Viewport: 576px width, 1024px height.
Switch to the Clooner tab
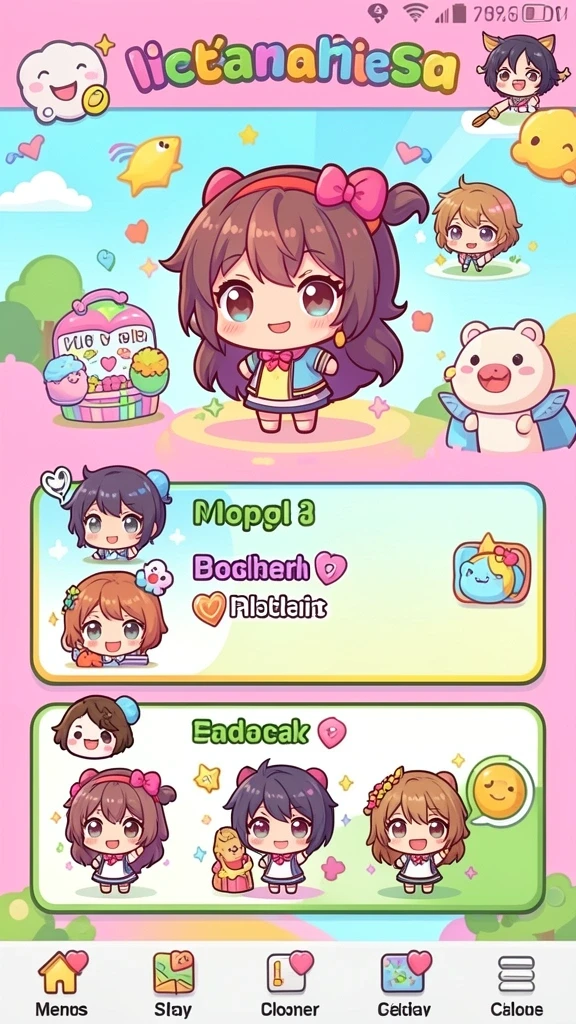coord(290,983)
